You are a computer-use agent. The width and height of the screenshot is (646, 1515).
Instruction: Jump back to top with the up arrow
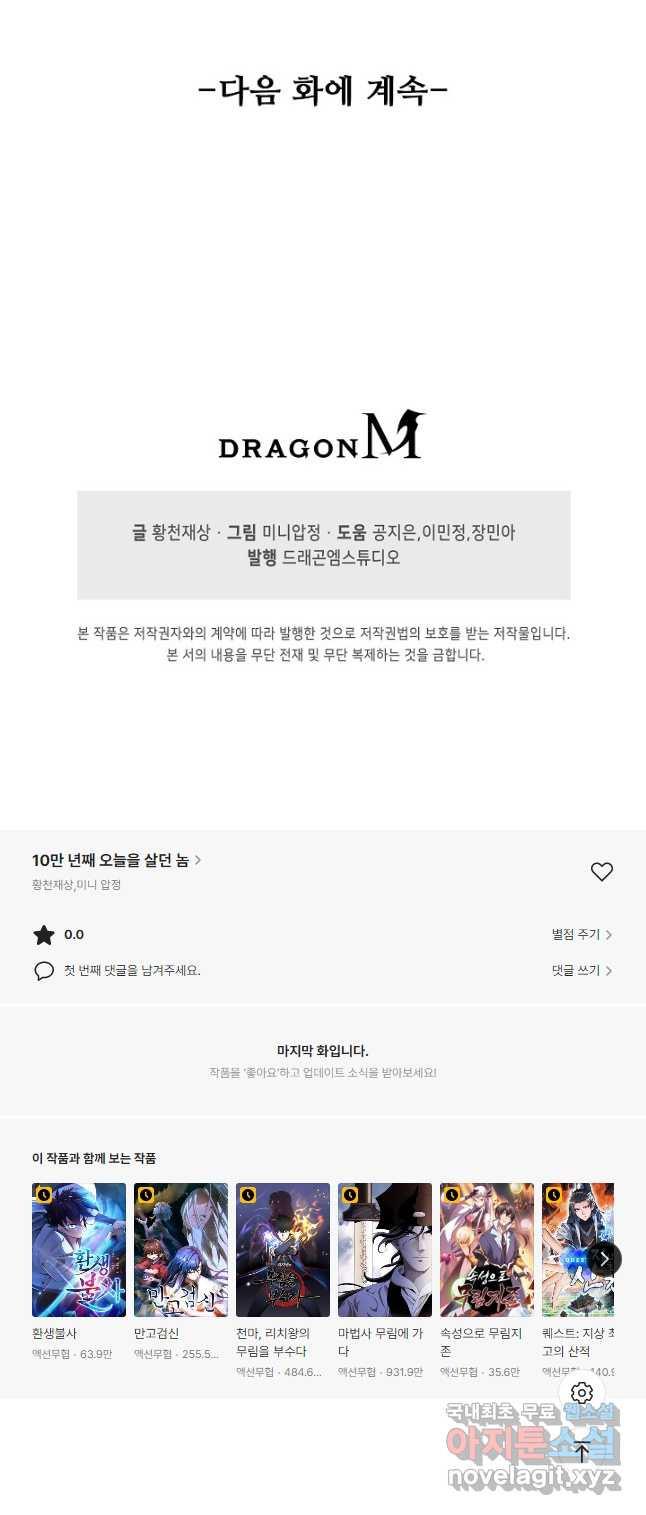(582, 1451)
